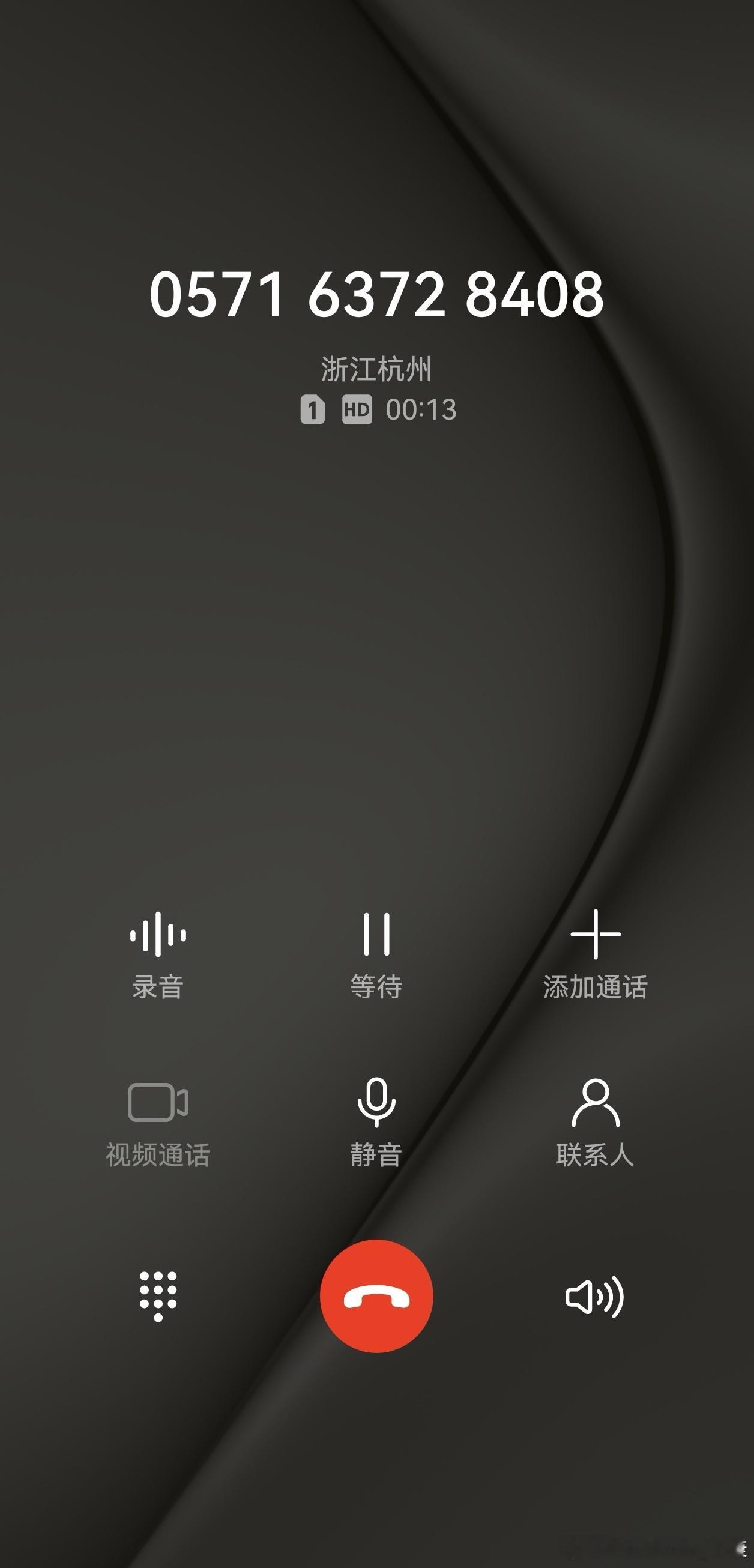Tap the plus icon above 添加通话
Image resolution: width=754 pixels, height=1568 pixels.
click(x=596, y=934)
